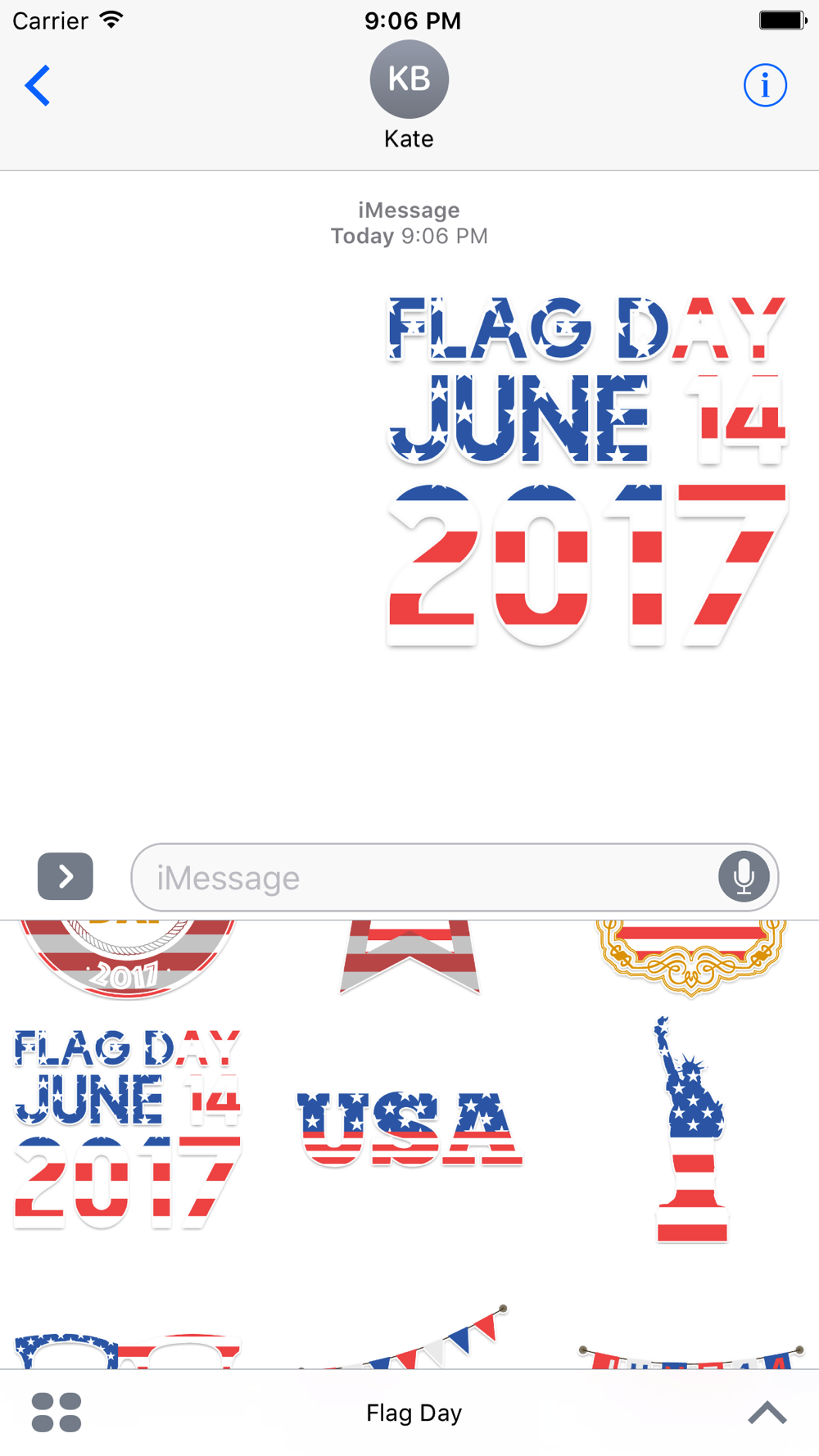The image size is (819, 1456).
Task: Select the colorful pennant bunting sticker
Action: (407, 1337)
